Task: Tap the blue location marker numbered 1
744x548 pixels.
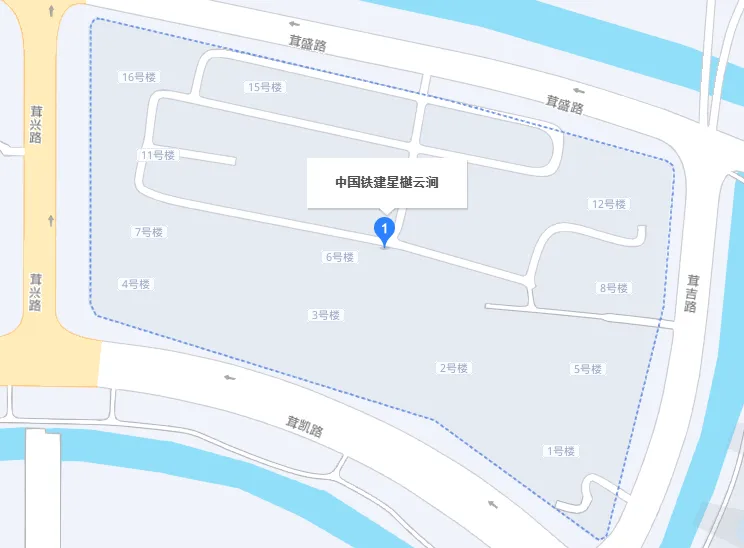Action: (x=385, y=231)
